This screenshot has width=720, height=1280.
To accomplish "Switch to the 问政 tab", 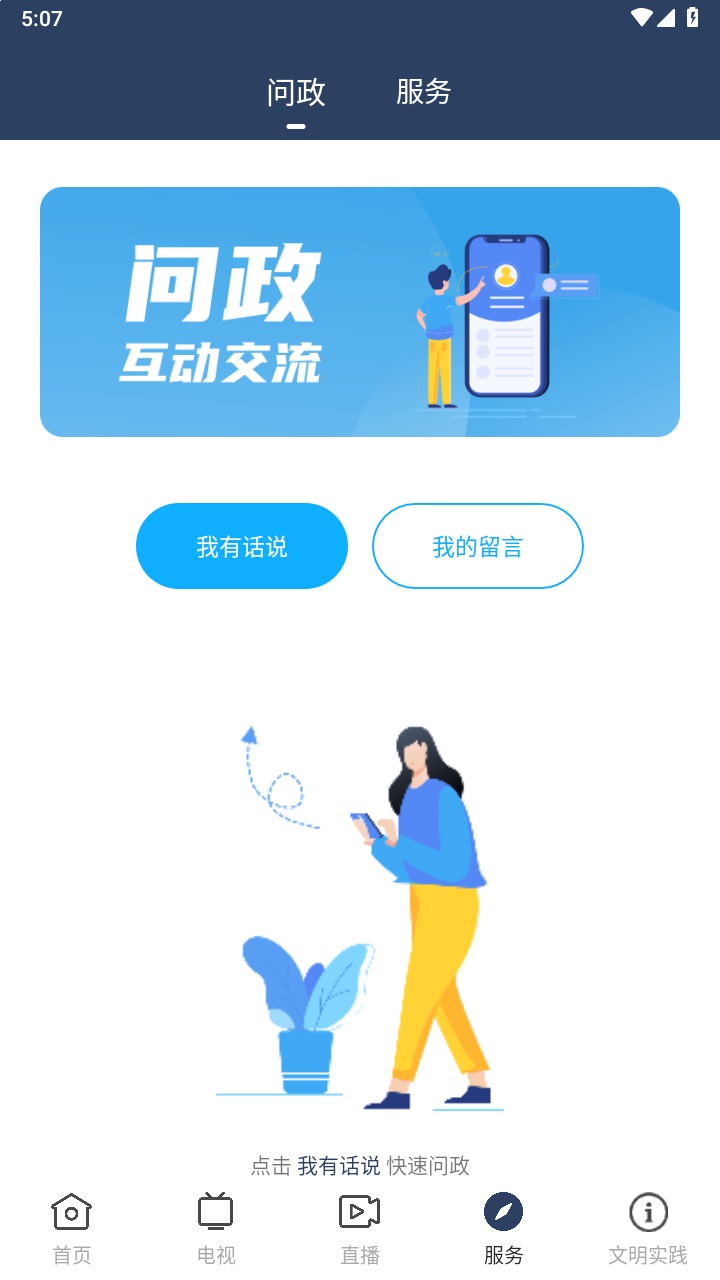I will pos(295,92).
